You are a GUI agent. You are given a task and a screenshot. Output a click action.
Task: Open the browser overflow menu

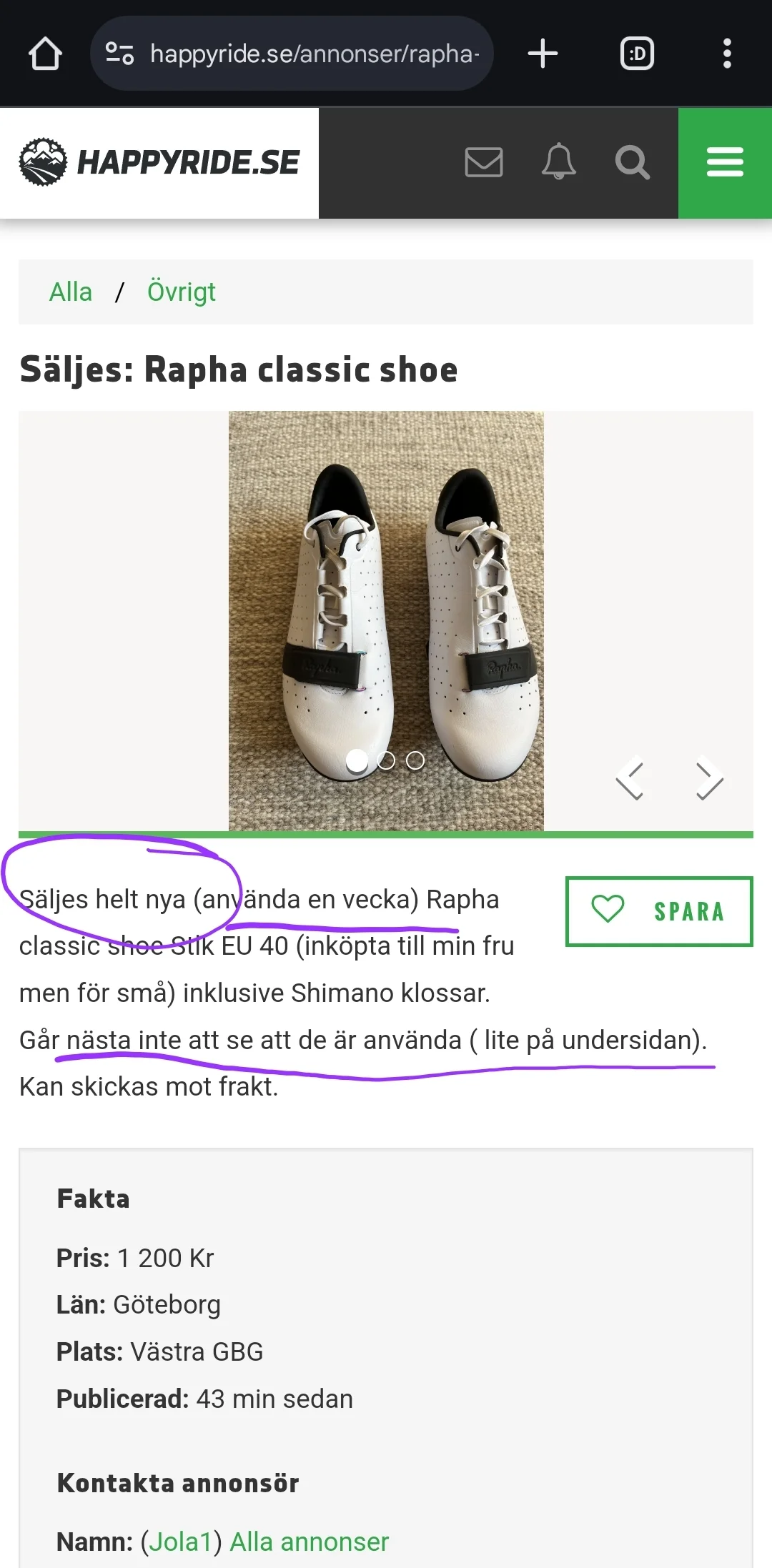[727, 54]
